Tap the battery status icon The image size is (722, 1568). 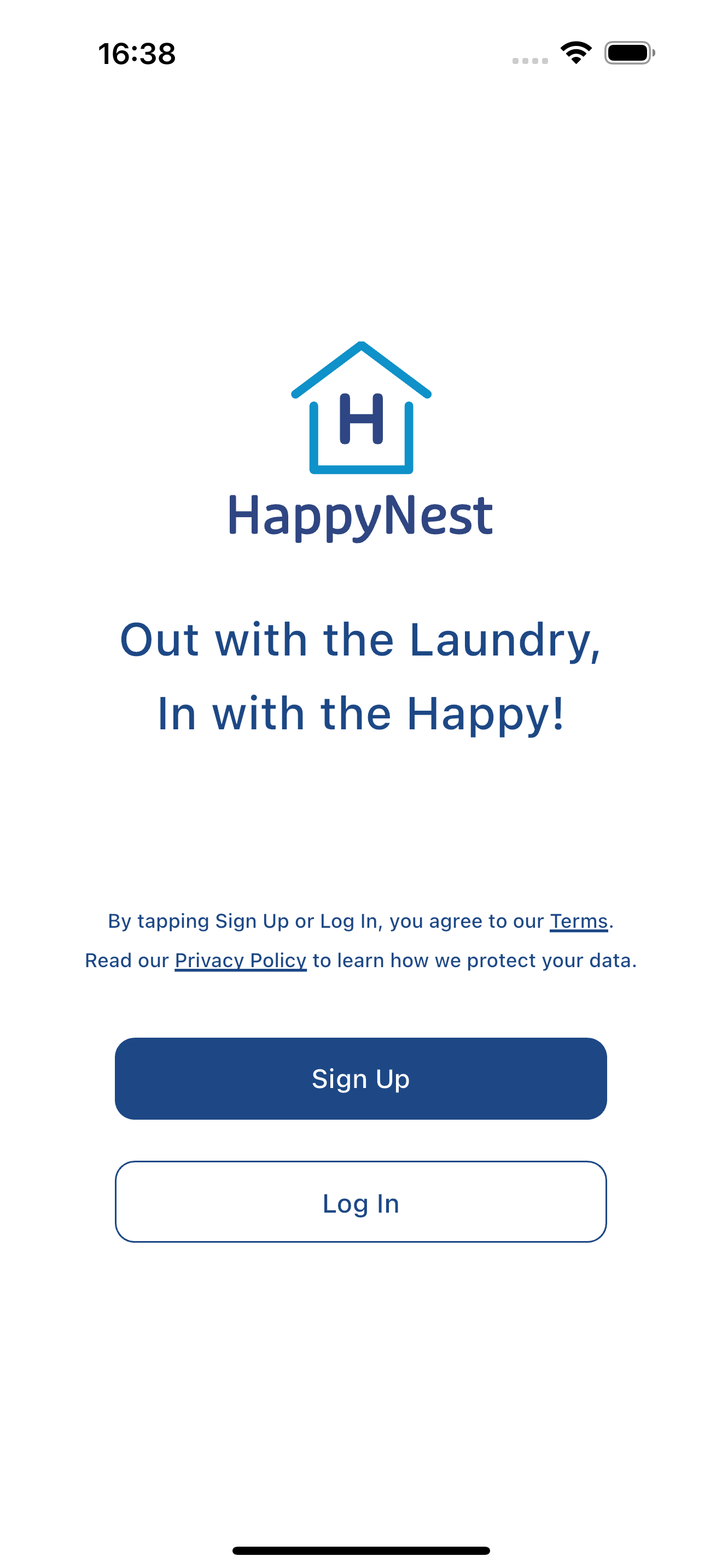pyautogui.click(x=627, y=54)
